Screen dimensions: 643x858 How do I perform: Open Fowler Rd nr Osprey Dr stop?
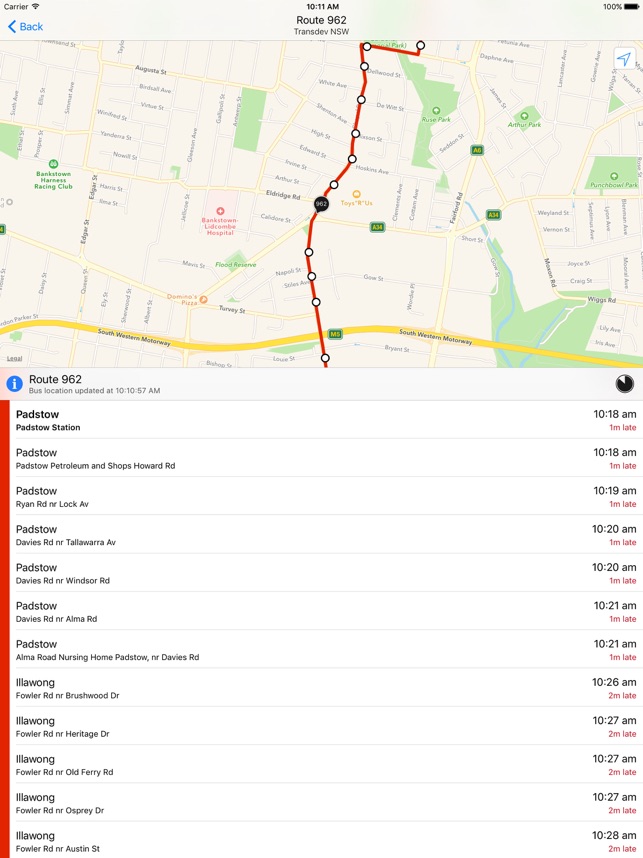[x=320, y=803]
